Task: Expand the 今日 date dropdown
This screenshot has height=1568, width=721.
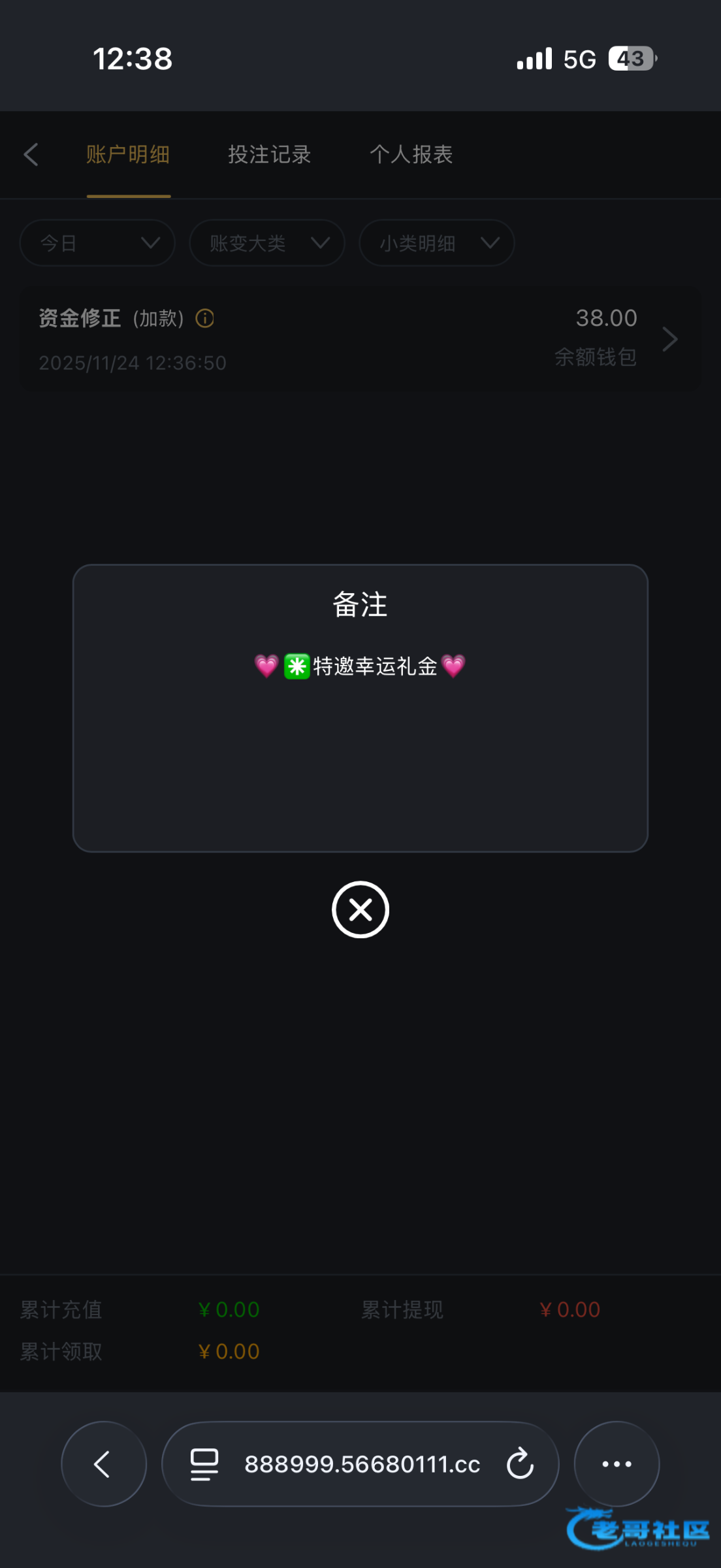Action: pyautogui.click(x=97, y=243)
